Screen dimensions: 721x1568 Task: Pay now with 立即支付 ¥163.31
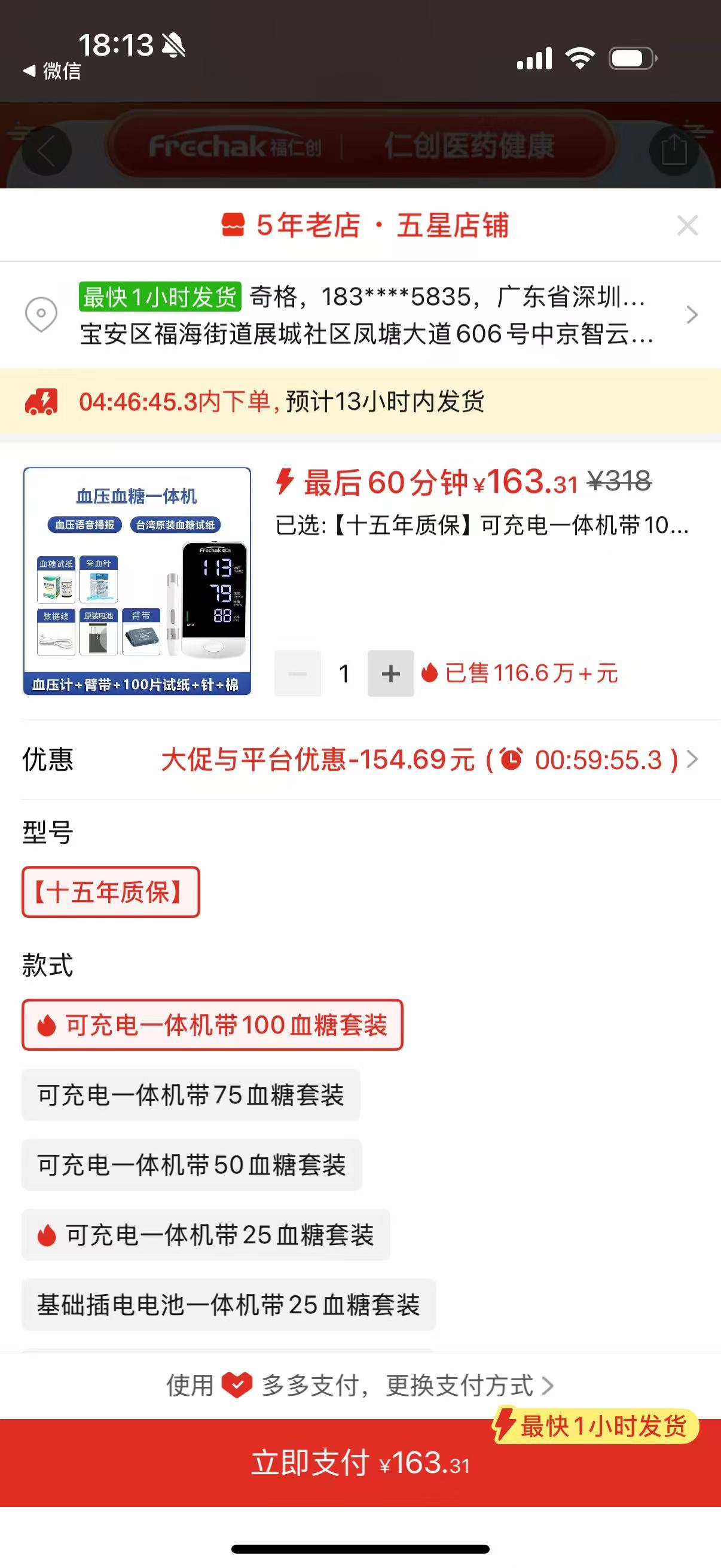[x=360, y=1463]
